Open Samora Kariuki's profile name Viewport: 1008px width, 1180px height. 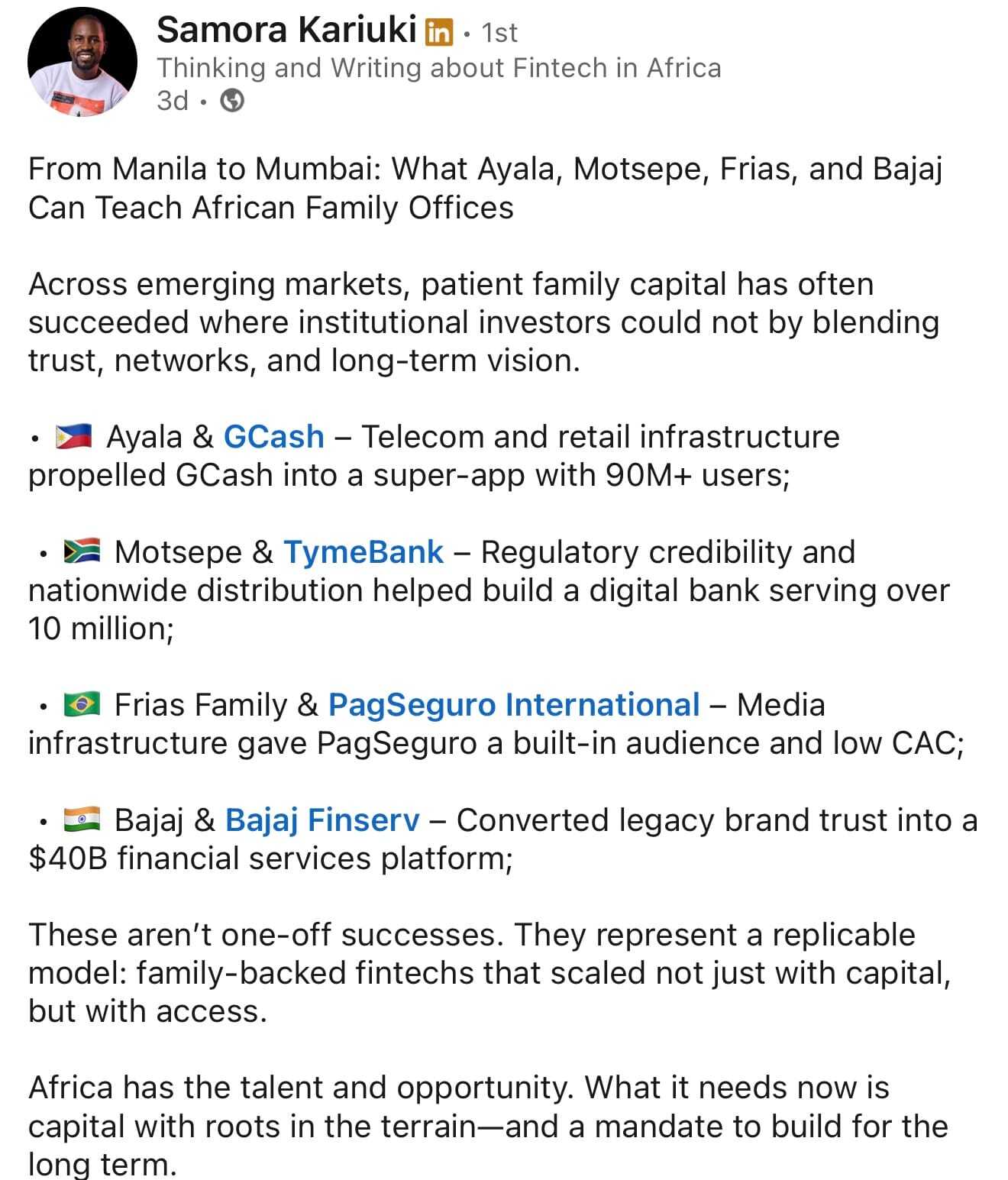pyautogui.click(x=286, y=31)
